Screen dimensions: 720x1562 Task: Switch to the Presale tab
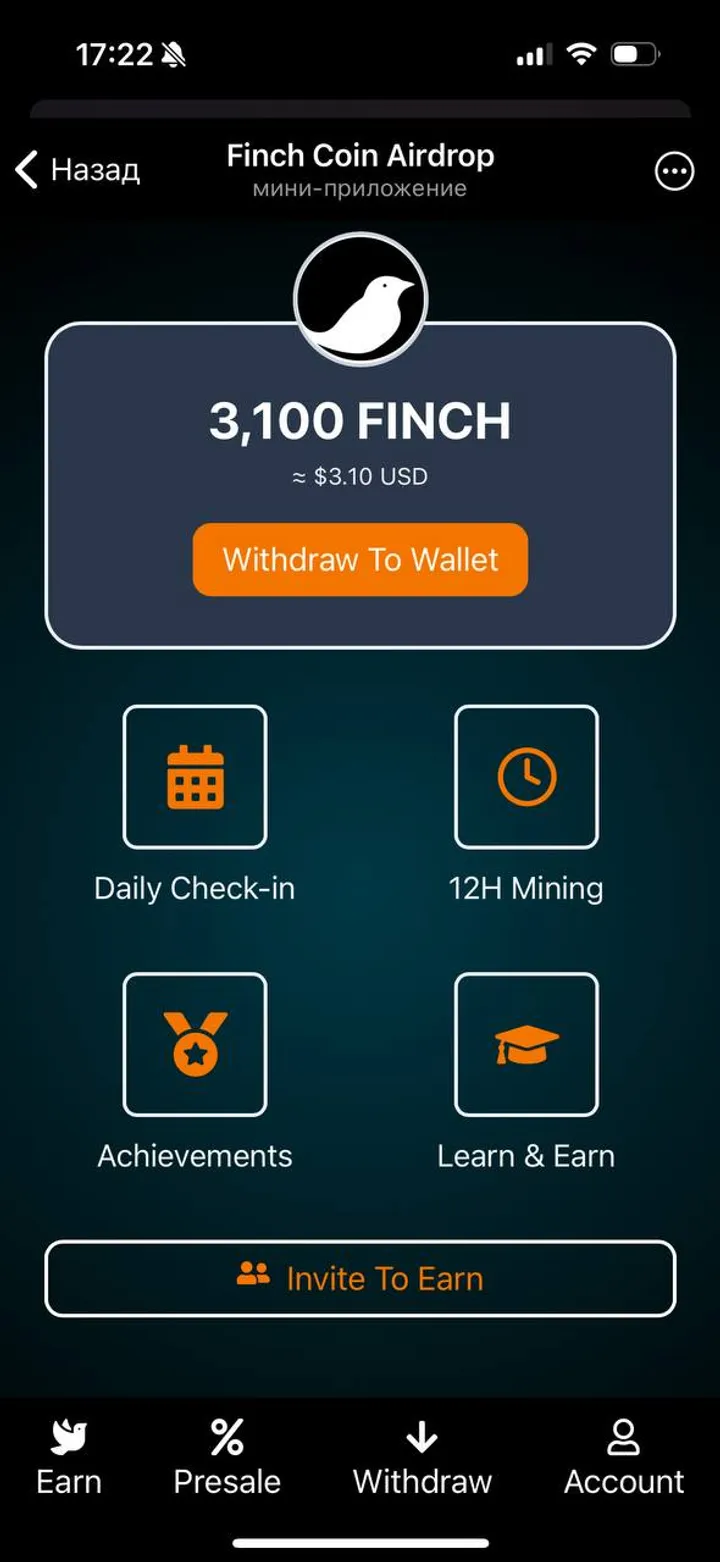click(227, 1458)
